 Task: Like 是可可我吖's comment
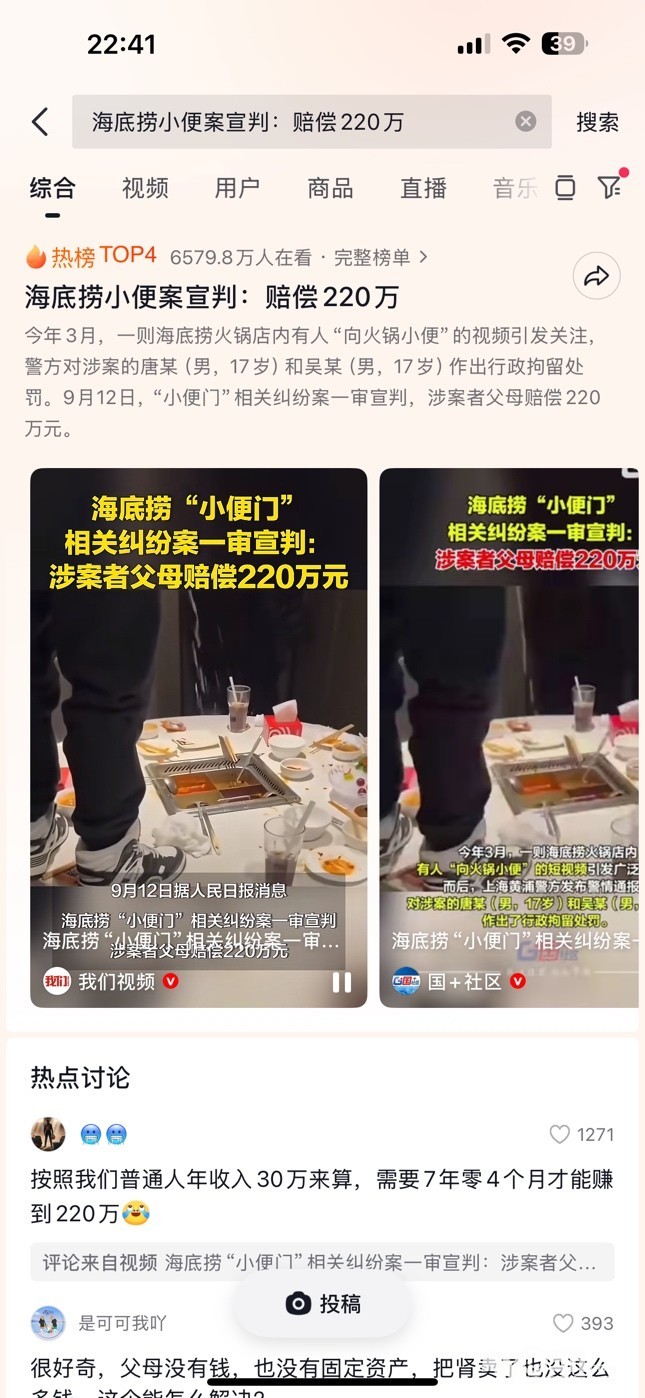(564, 1323)
